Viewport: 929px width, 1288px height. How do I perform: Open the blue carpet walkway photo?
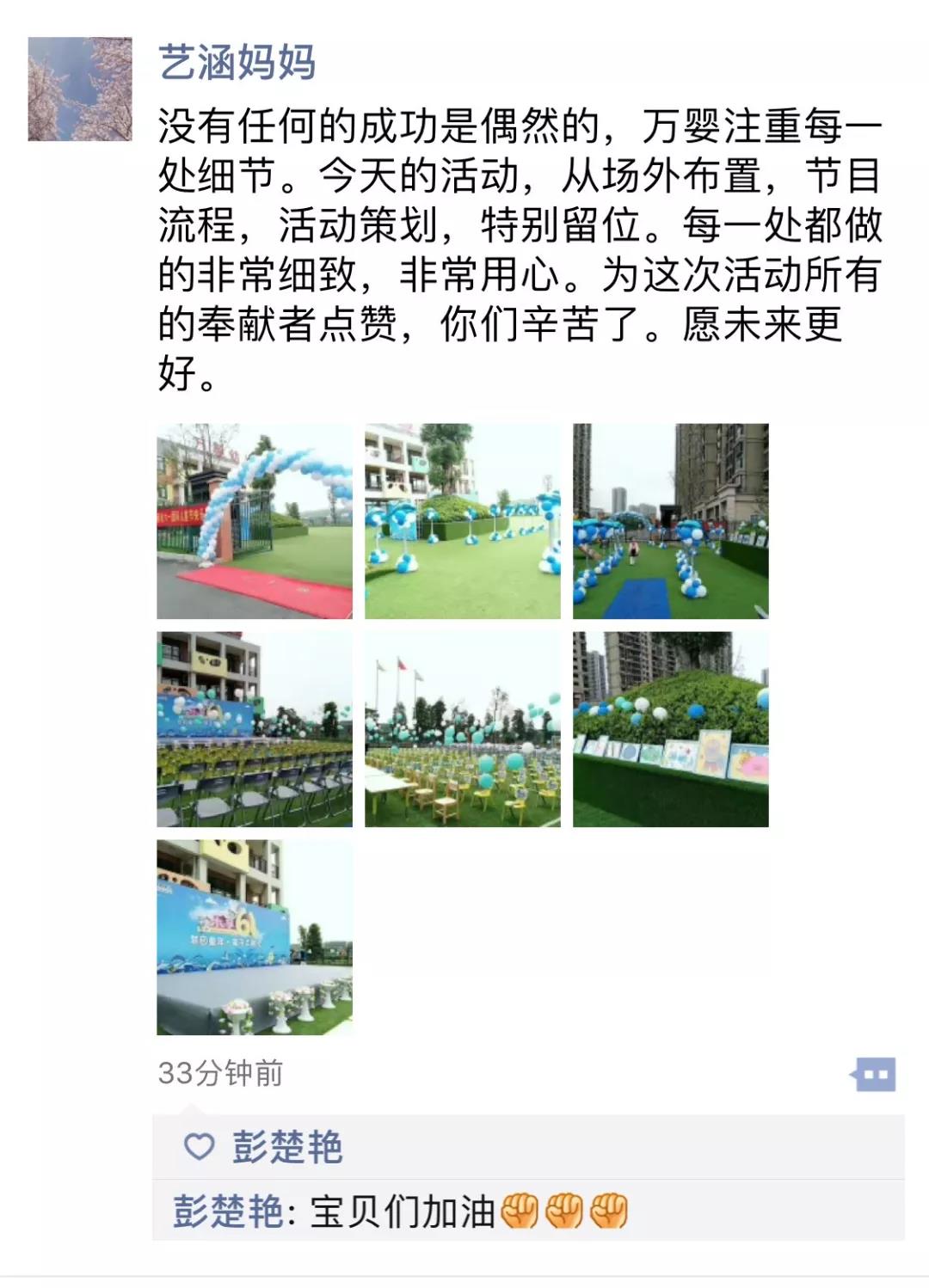(x=671, y=521)
